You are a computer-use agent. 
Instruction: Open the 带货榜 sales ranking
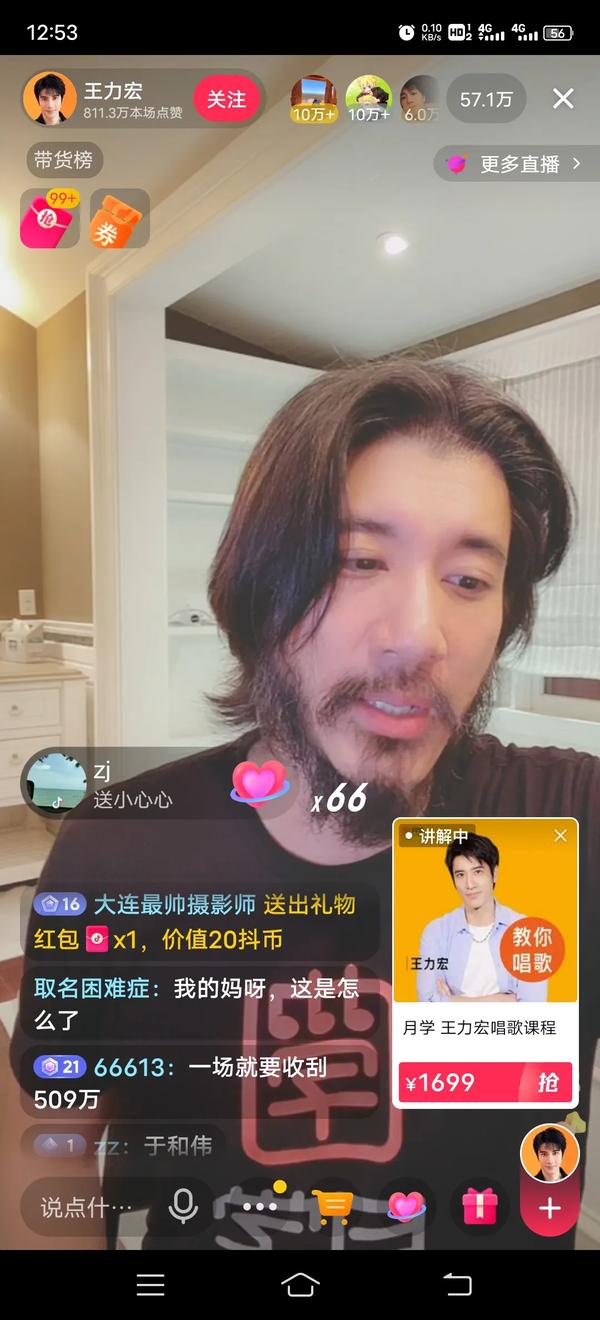point(64,160)
